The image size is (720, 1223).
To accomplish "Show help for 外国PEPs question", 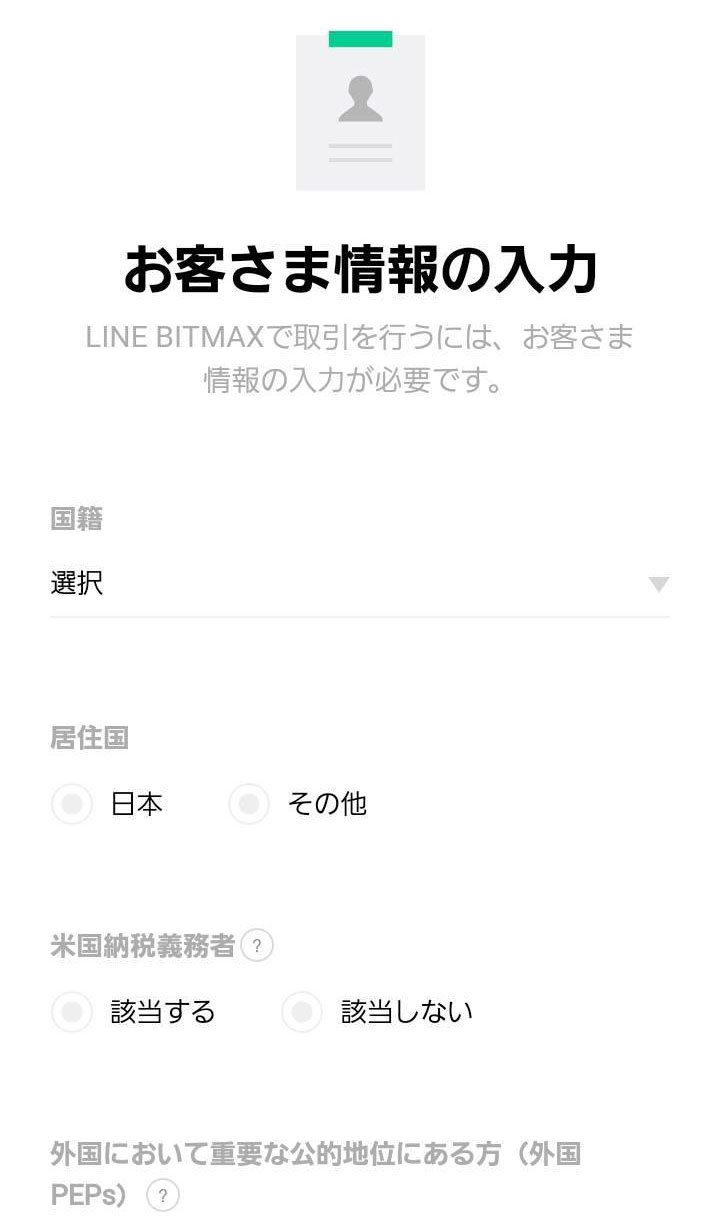I will pos(163,1196).
